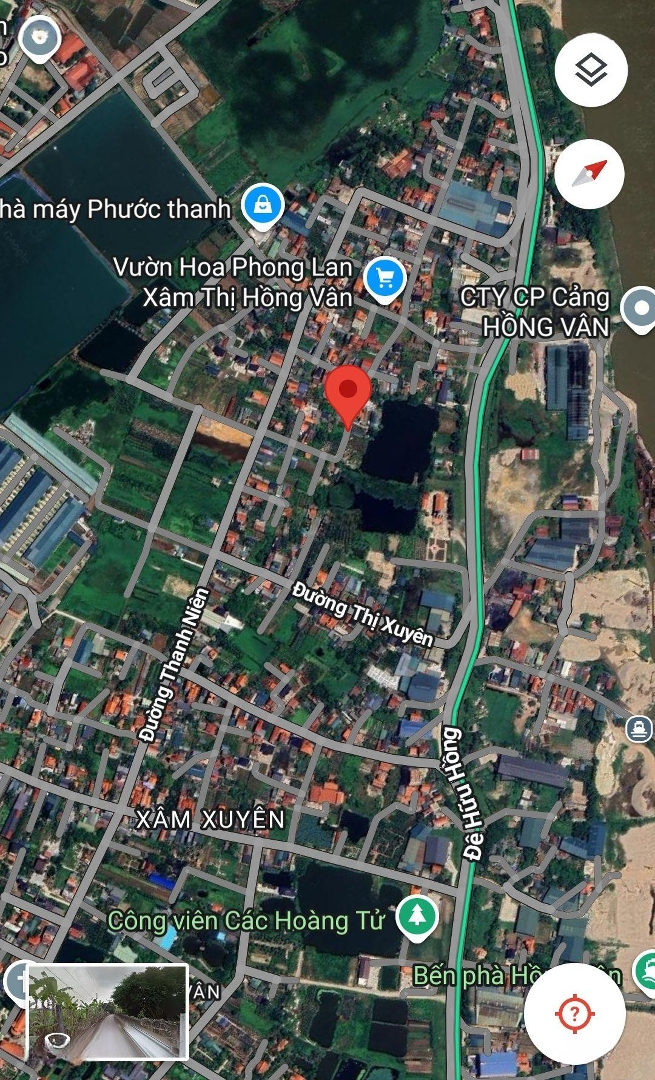Tap the Công viên Các Hoàng Tử park marker
Image resolution: width=655 pixels, height=1080 pixels.
coord(416,916)
